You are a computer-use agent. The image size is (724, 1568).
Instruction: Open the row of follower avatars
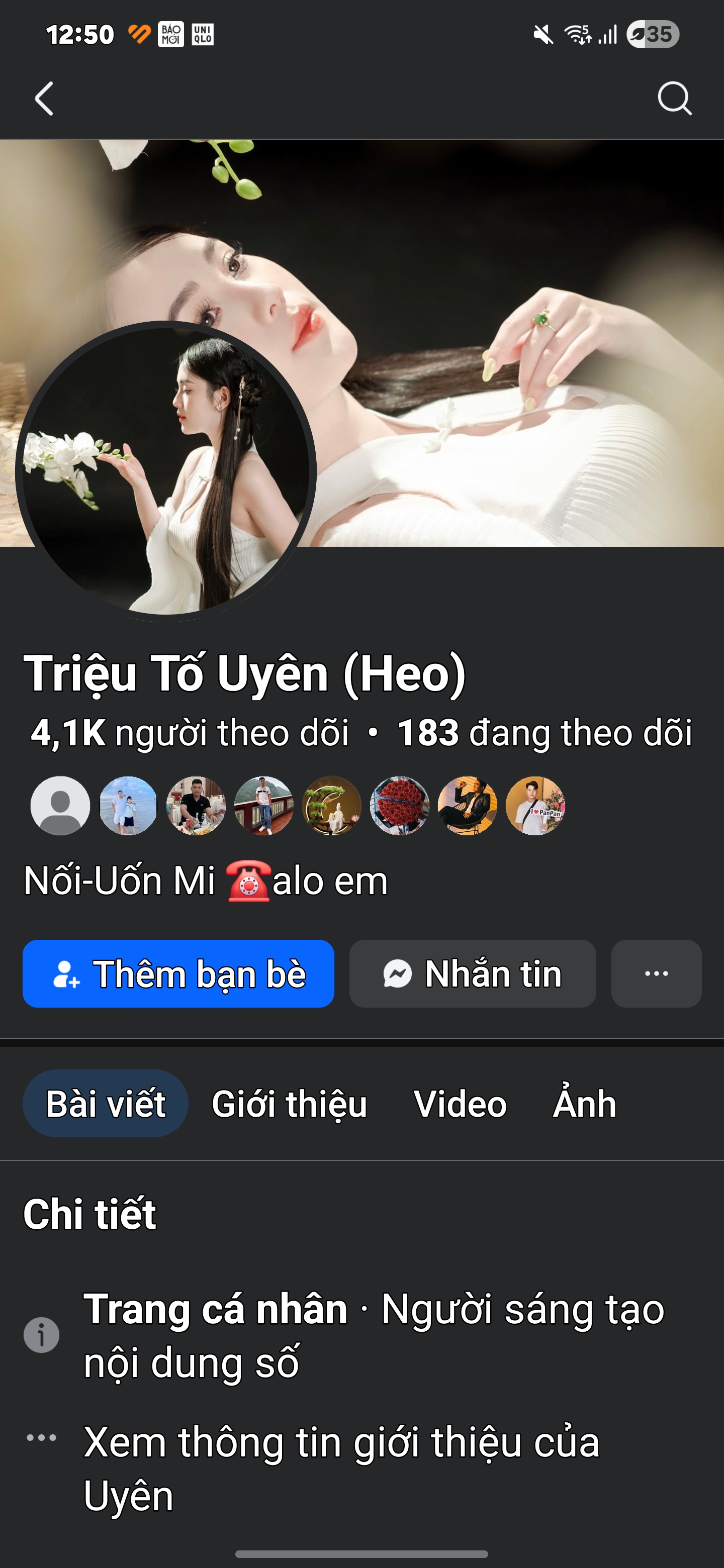(297, 805)
